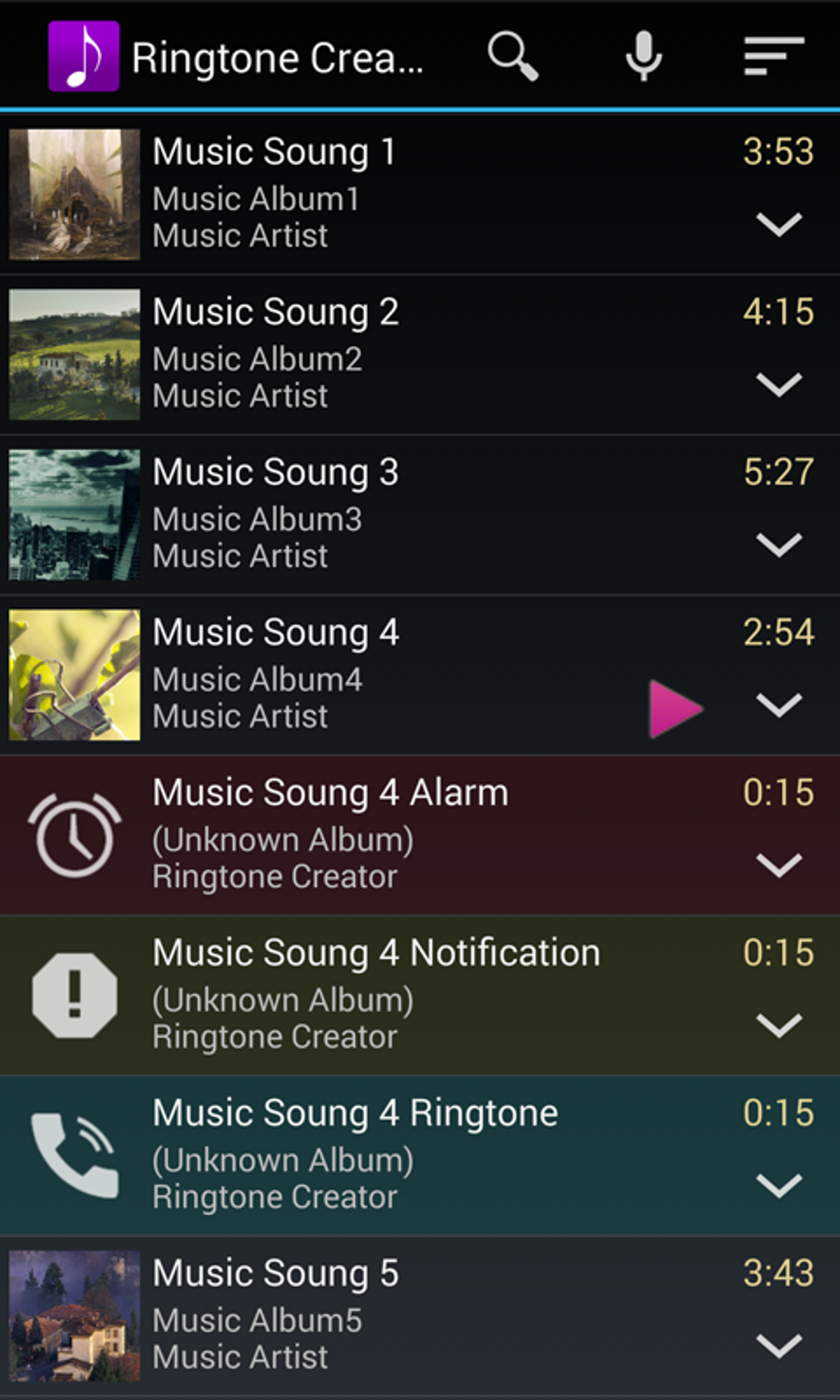
Task: Expand options chevron for Music Soung 3
Action: point(778,544)
